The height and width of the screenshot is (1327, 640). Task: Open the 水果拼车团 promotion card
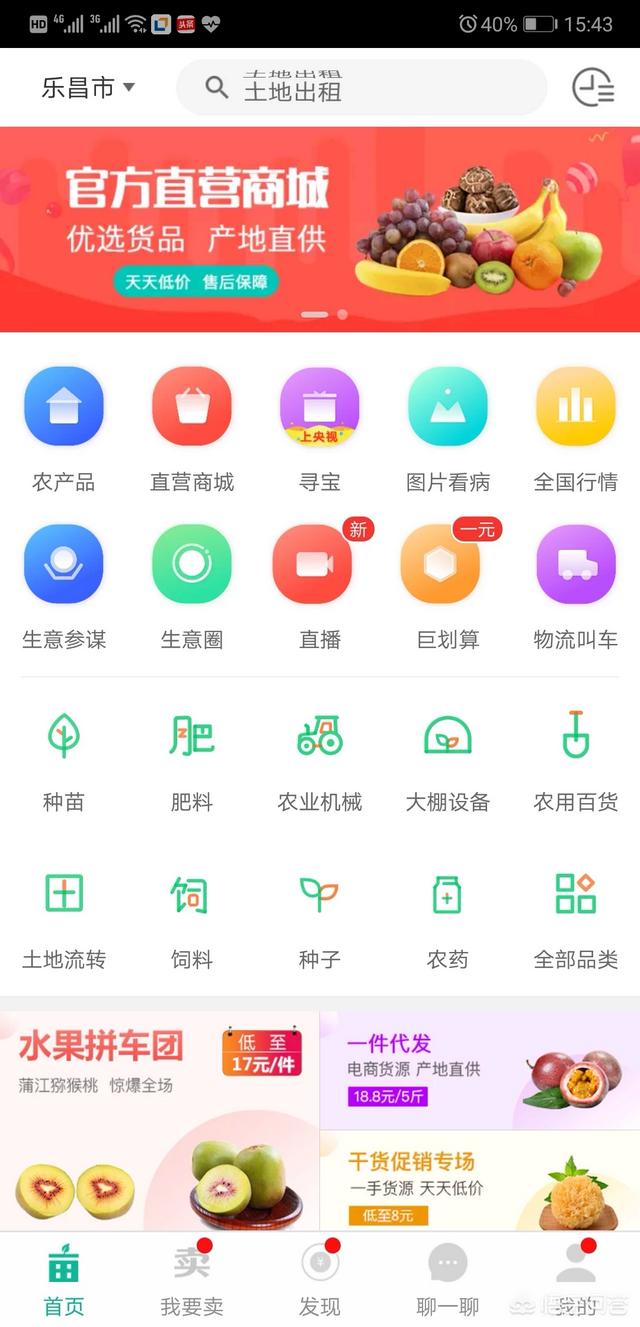pyautogui.click(x=160, y=1120)
